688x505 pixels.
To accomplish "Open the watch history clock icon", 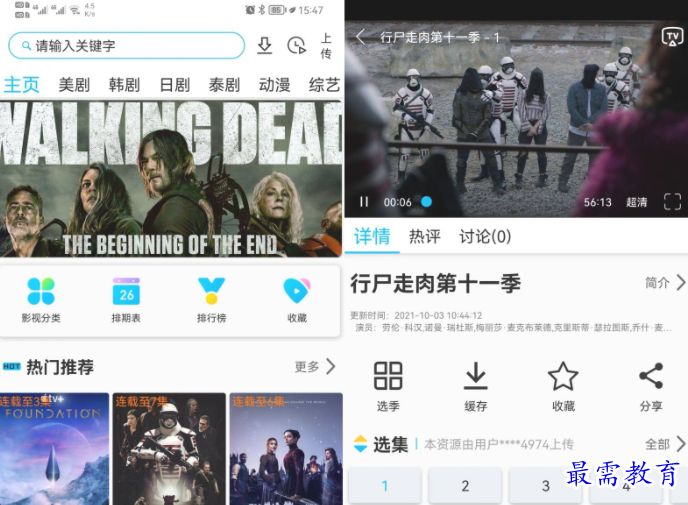I will (296, 45).
